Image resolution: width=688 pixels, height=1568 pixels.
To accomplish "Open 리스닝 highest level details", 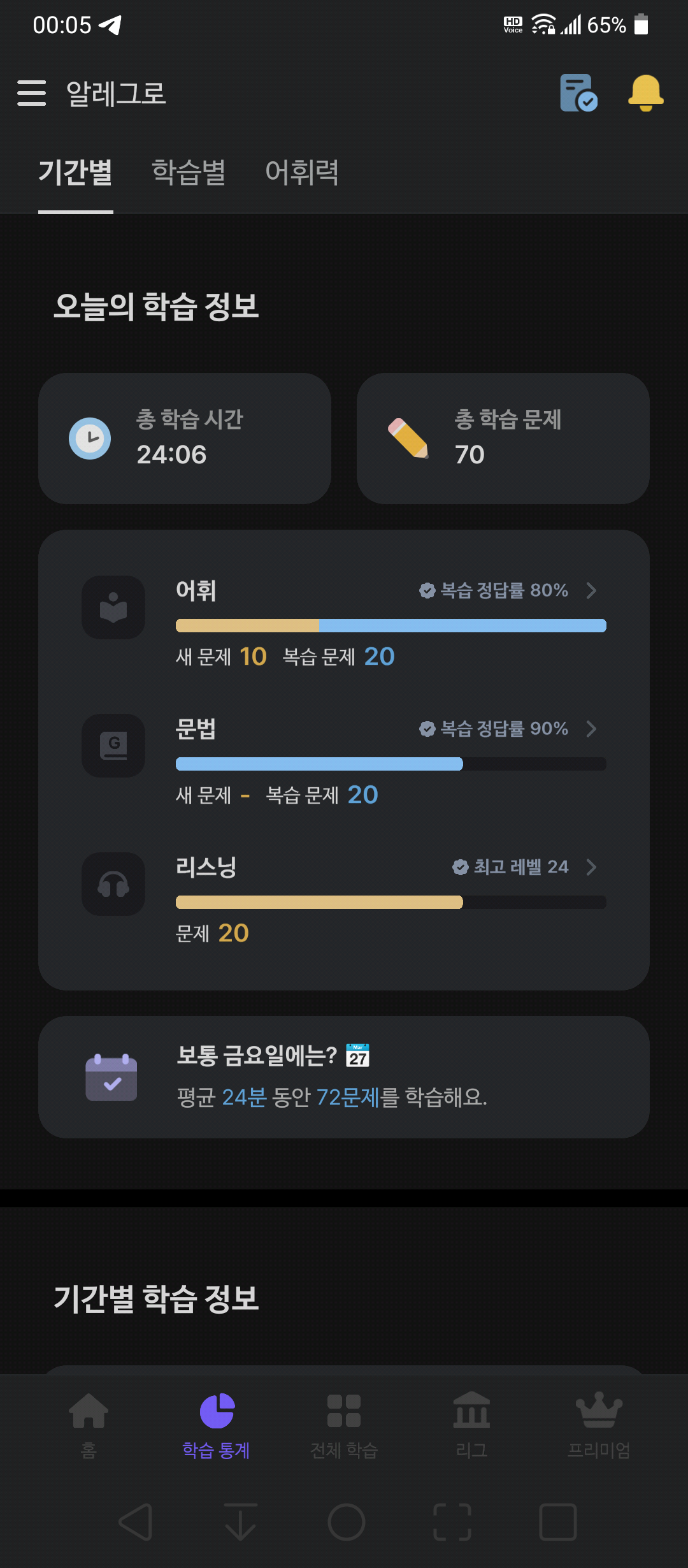I will point(524,867).
